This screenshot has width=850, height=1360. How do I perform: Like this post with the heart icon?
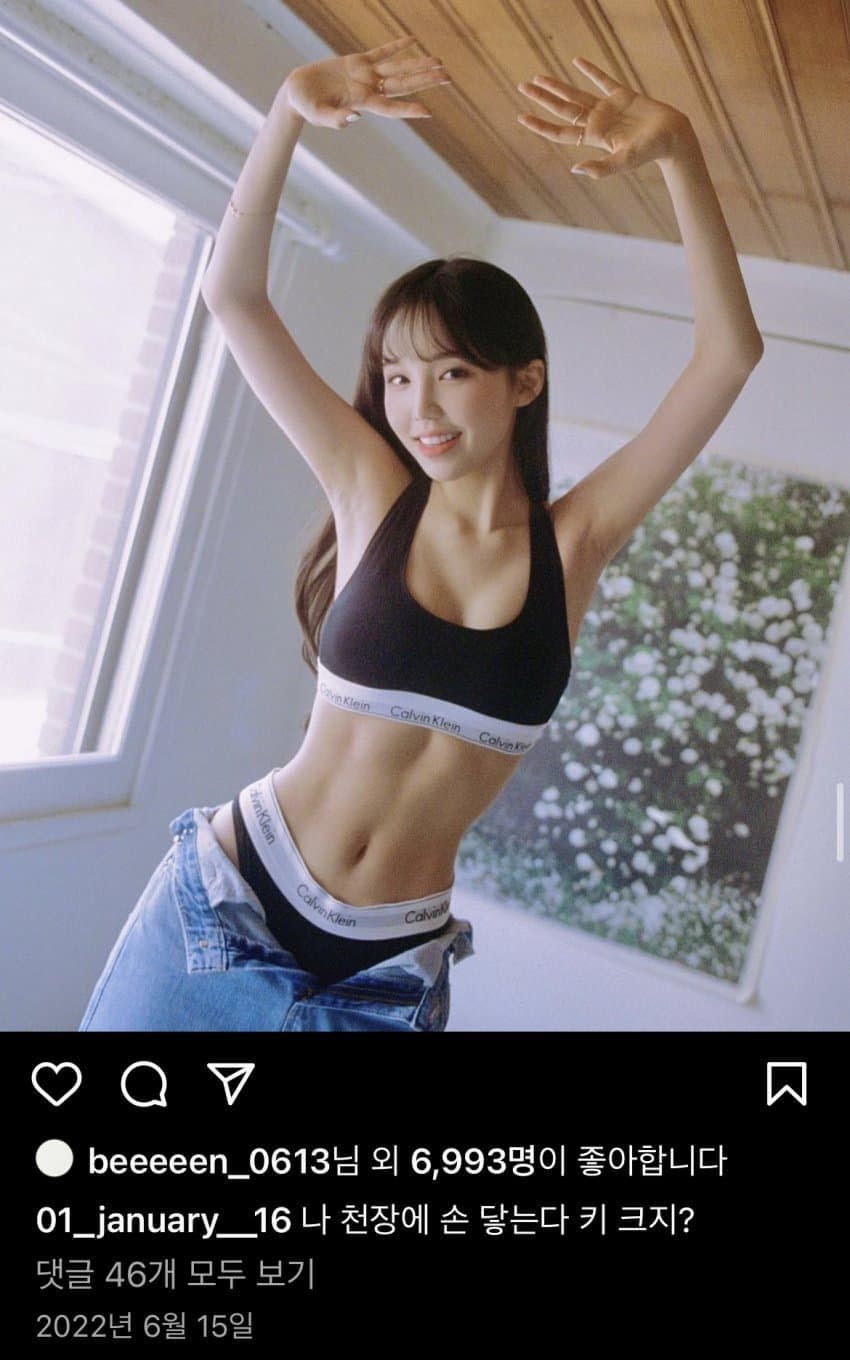(x=56, y=1084)
